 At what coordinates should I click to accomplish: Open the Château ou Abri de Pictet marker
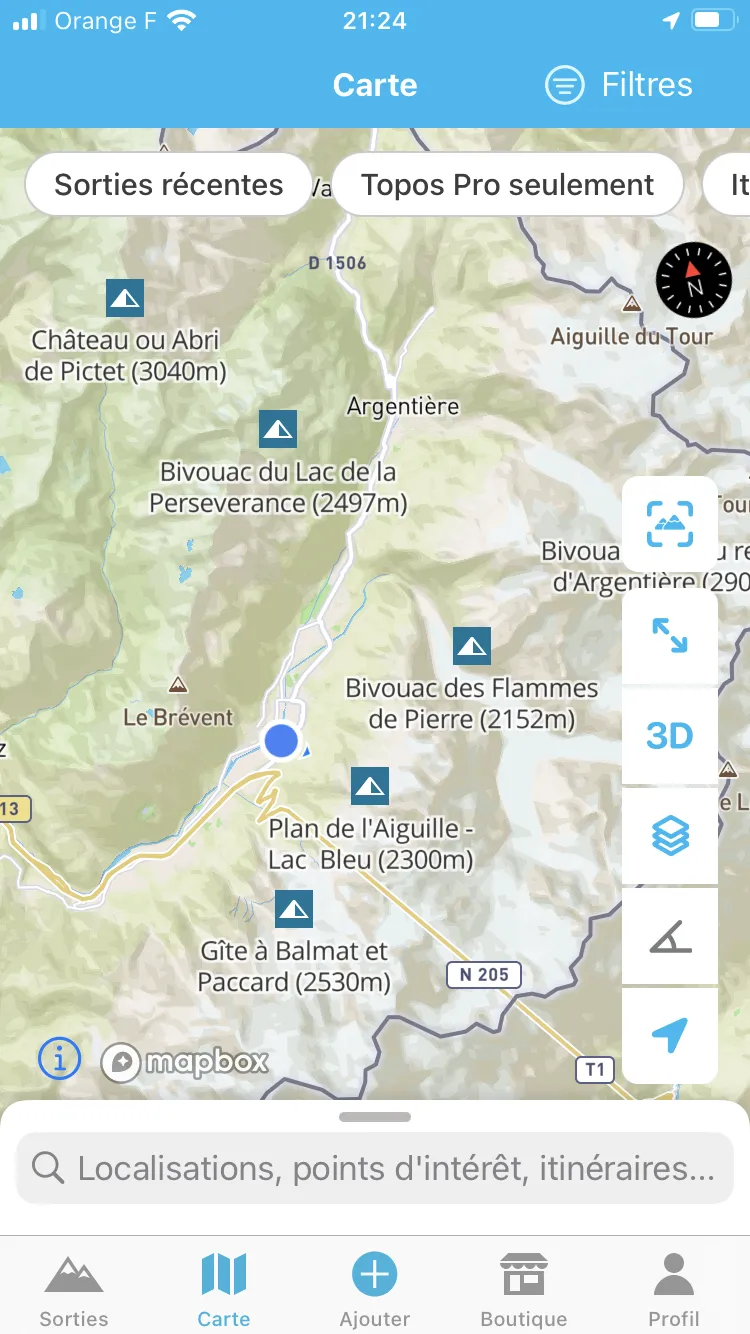click(125, 298)
